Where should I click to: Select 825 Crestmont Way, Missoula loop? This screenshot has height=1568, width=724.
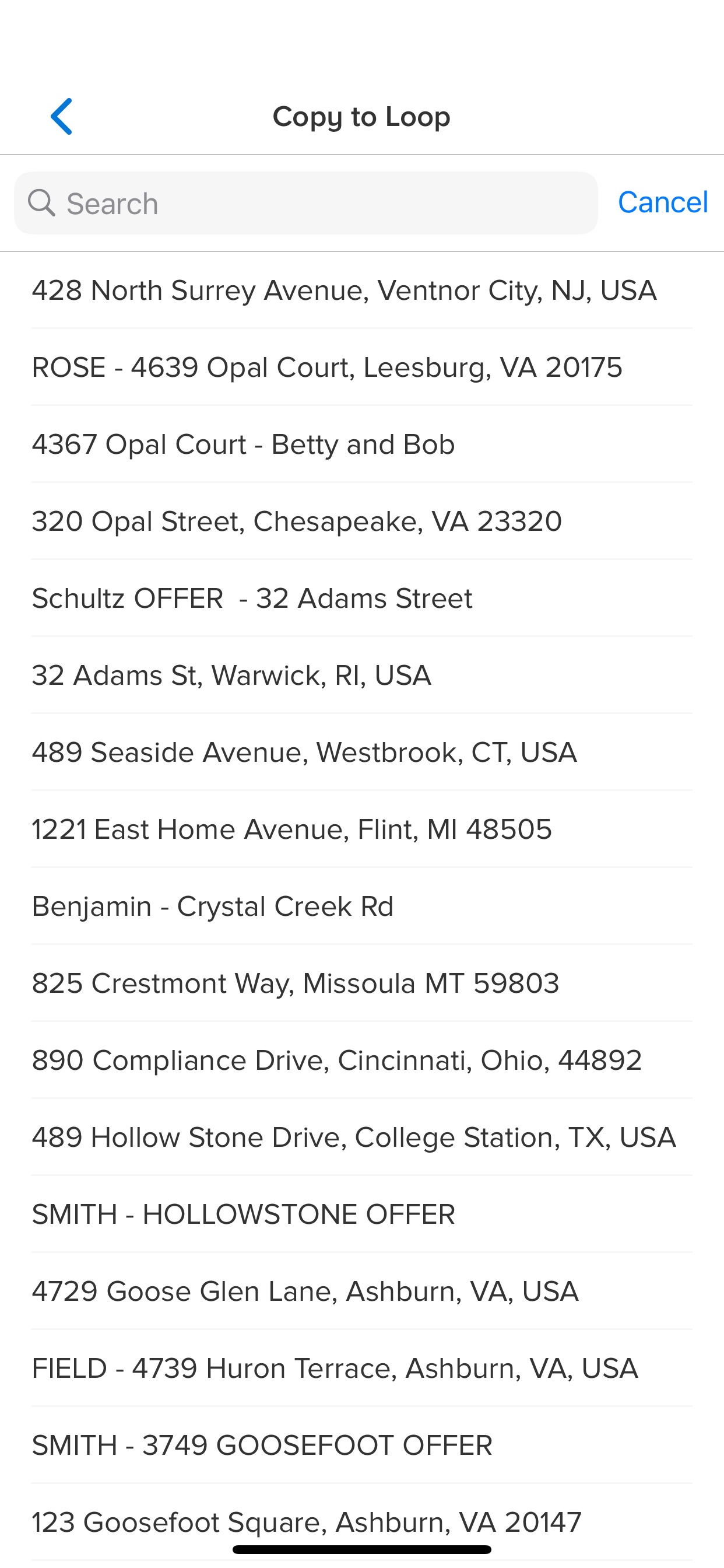click(362, 984)
